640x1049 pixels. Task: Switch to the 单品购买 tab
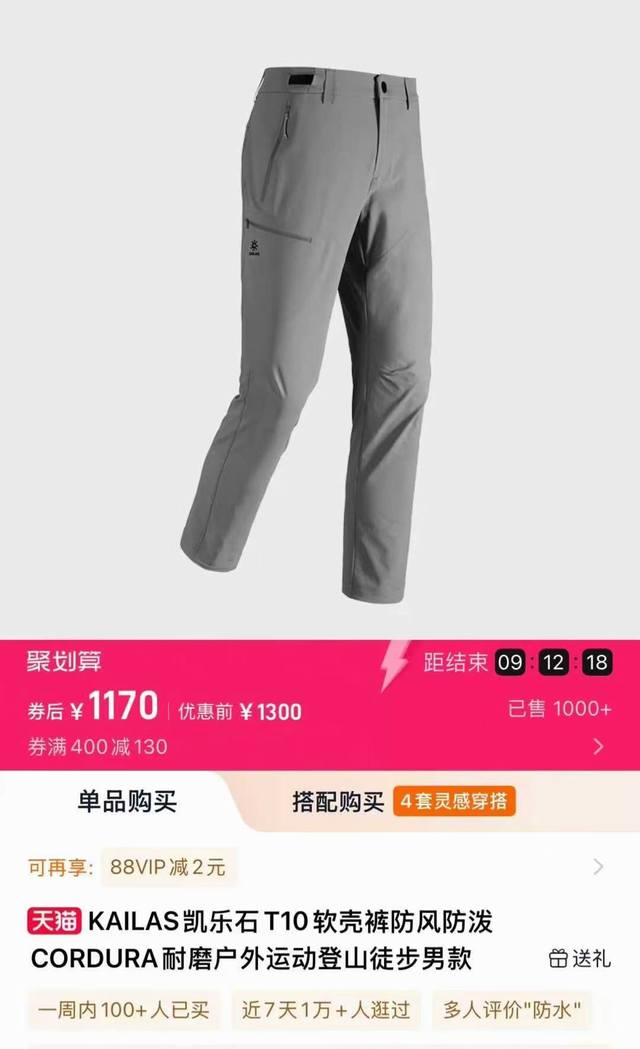pyautogui.click(x=127, y=801)
